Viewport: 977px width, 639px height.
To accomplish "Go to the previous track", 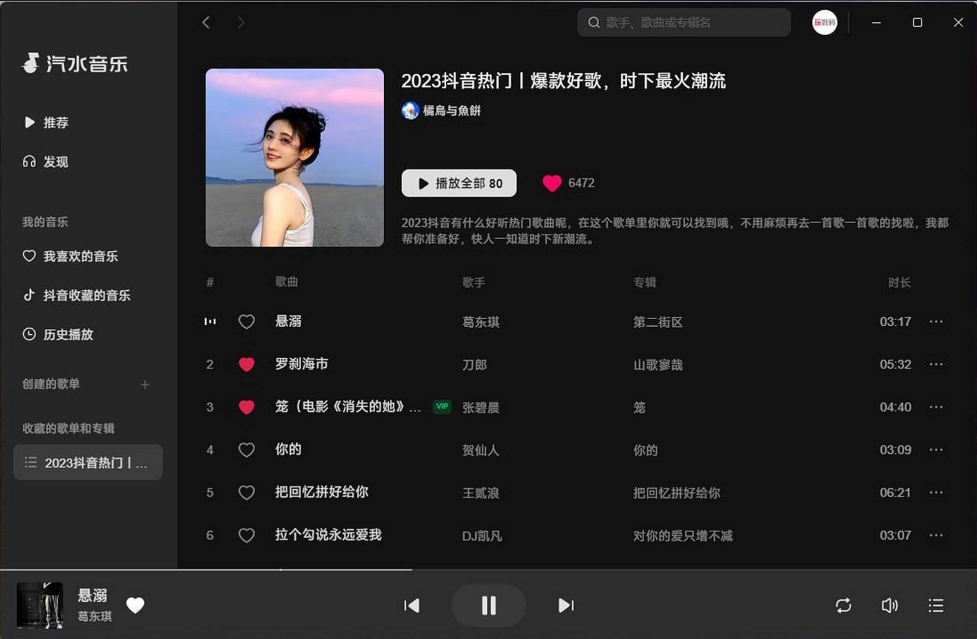I will coord(412,605).
